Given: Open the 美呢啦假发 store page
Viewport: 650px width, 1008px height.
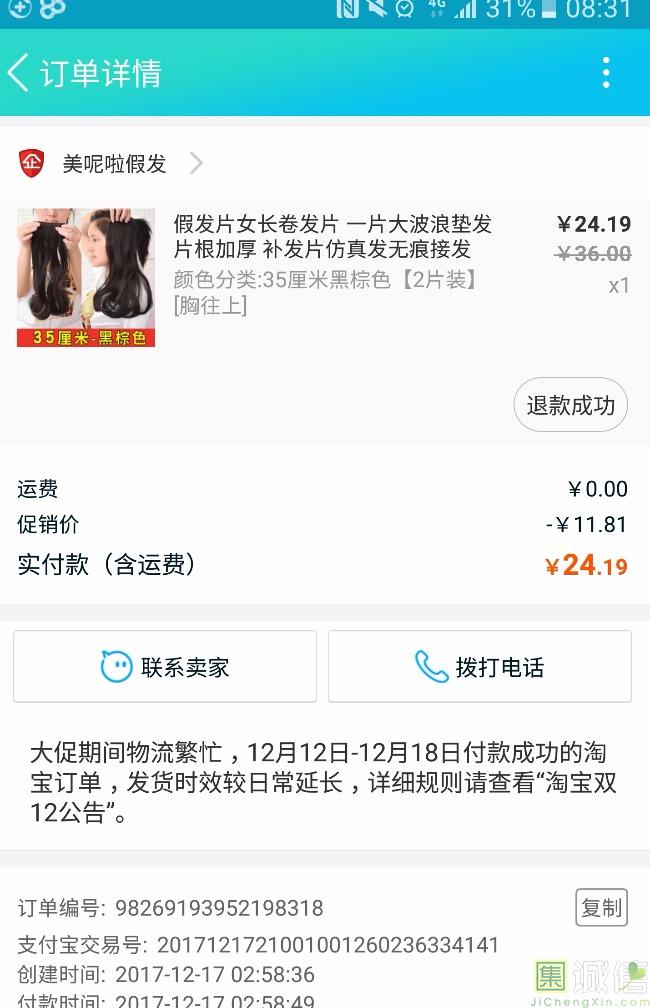Looking at the screenshot, I should (x=114, y=163).
